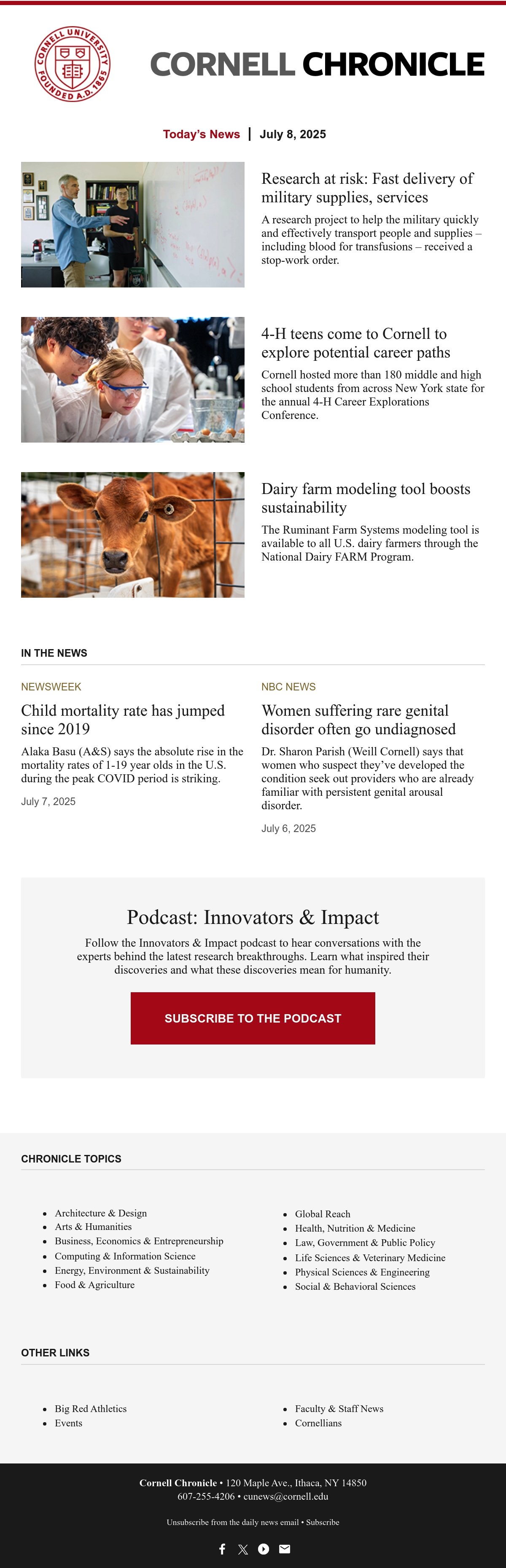The height and width of the screenshot is (1568, 506).
Task: Tap the email envelope icon in footer
Action: pos(284,1549)
